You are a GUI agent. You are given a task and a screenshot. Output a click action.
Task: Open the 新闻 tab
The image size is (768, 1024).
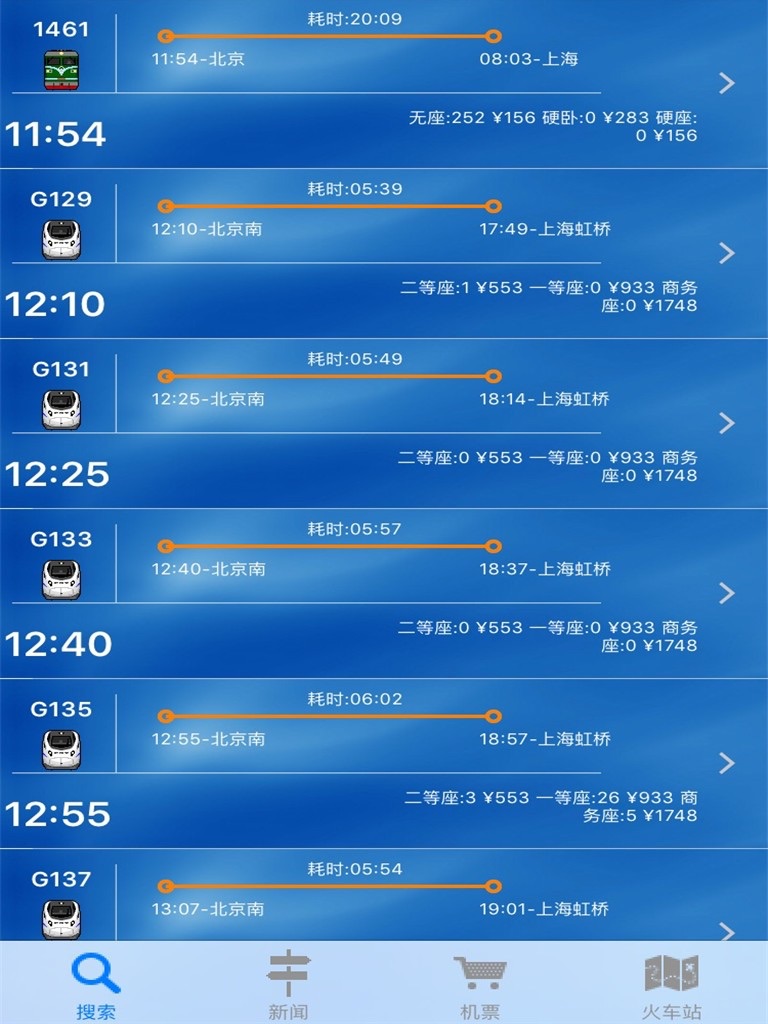tap(288, 985)
